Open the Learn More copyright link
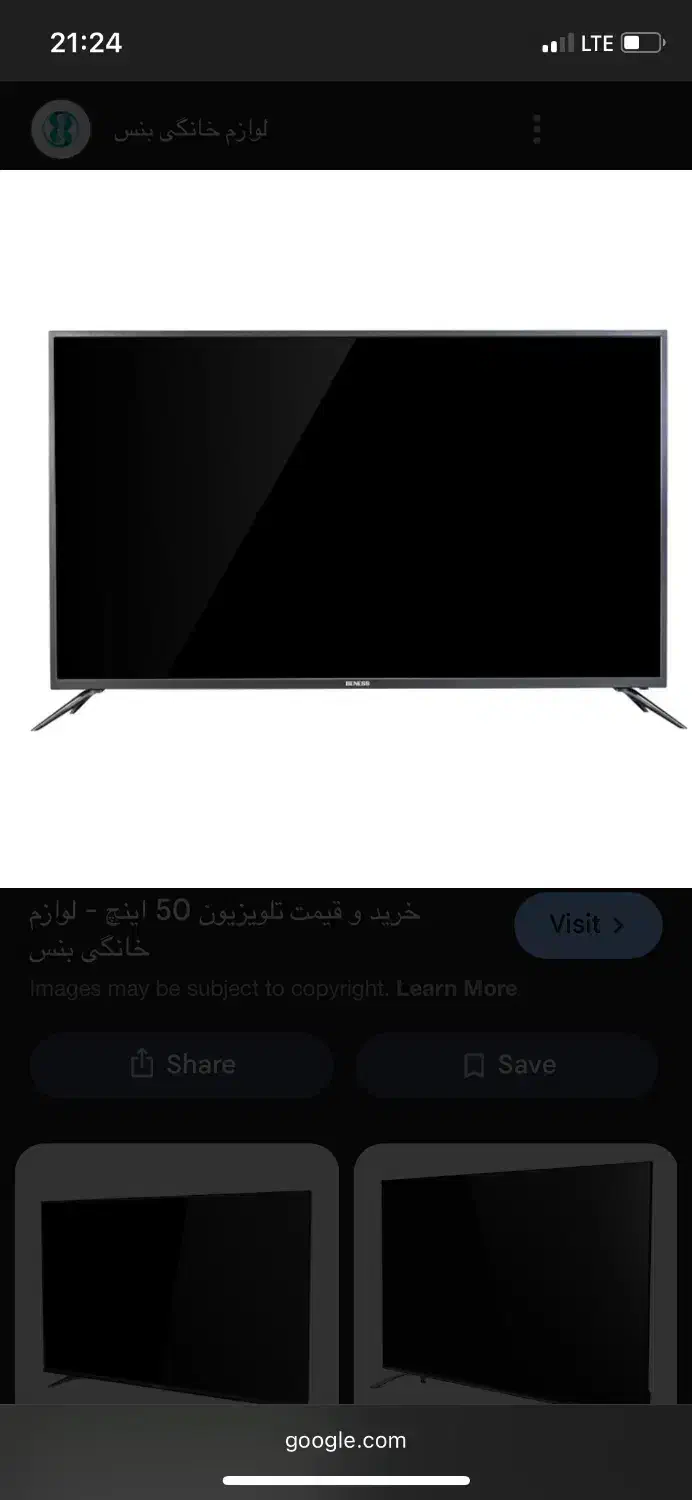The width and height of the screenshot is (692, 1500). [x=457, y=989]
